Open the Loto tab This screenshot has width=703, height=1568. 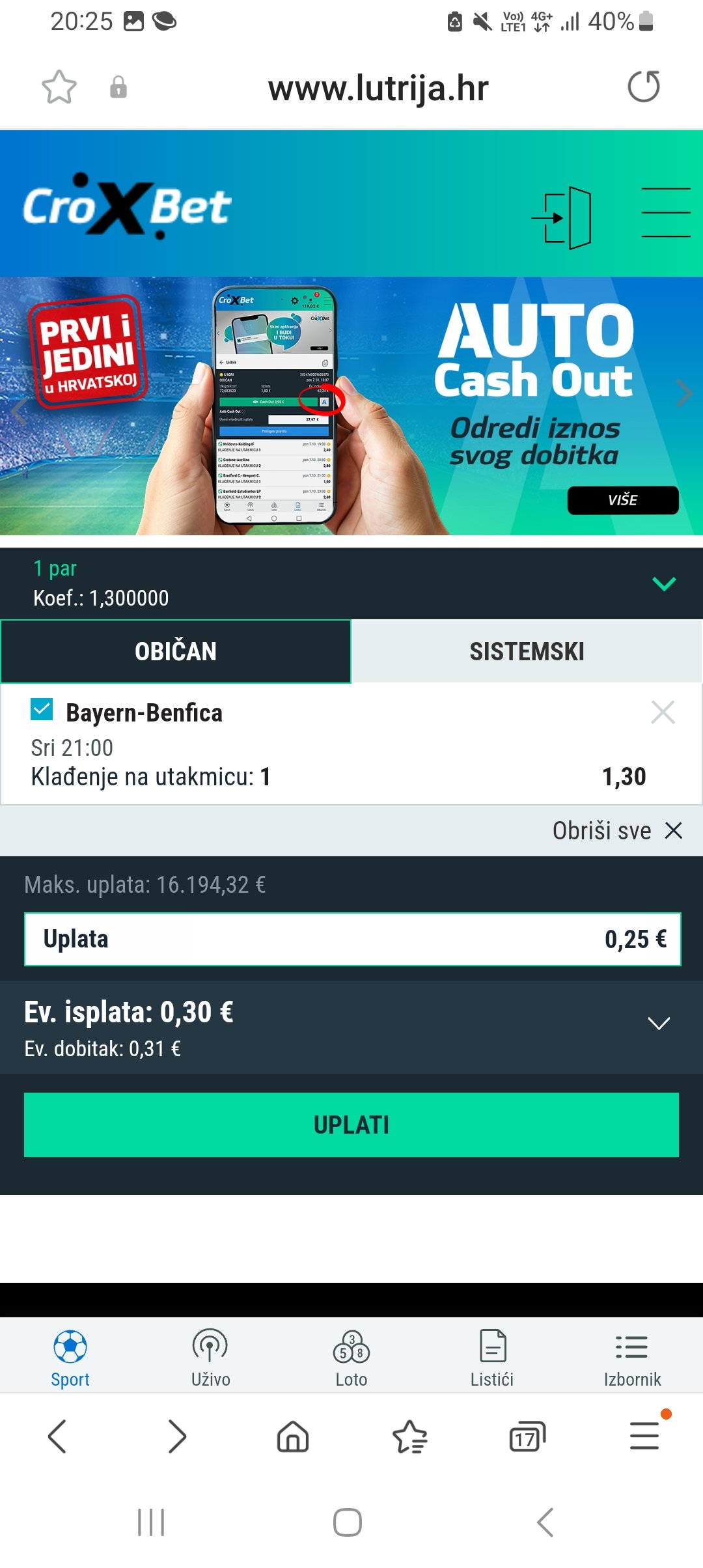click(x=351, y=1359)
